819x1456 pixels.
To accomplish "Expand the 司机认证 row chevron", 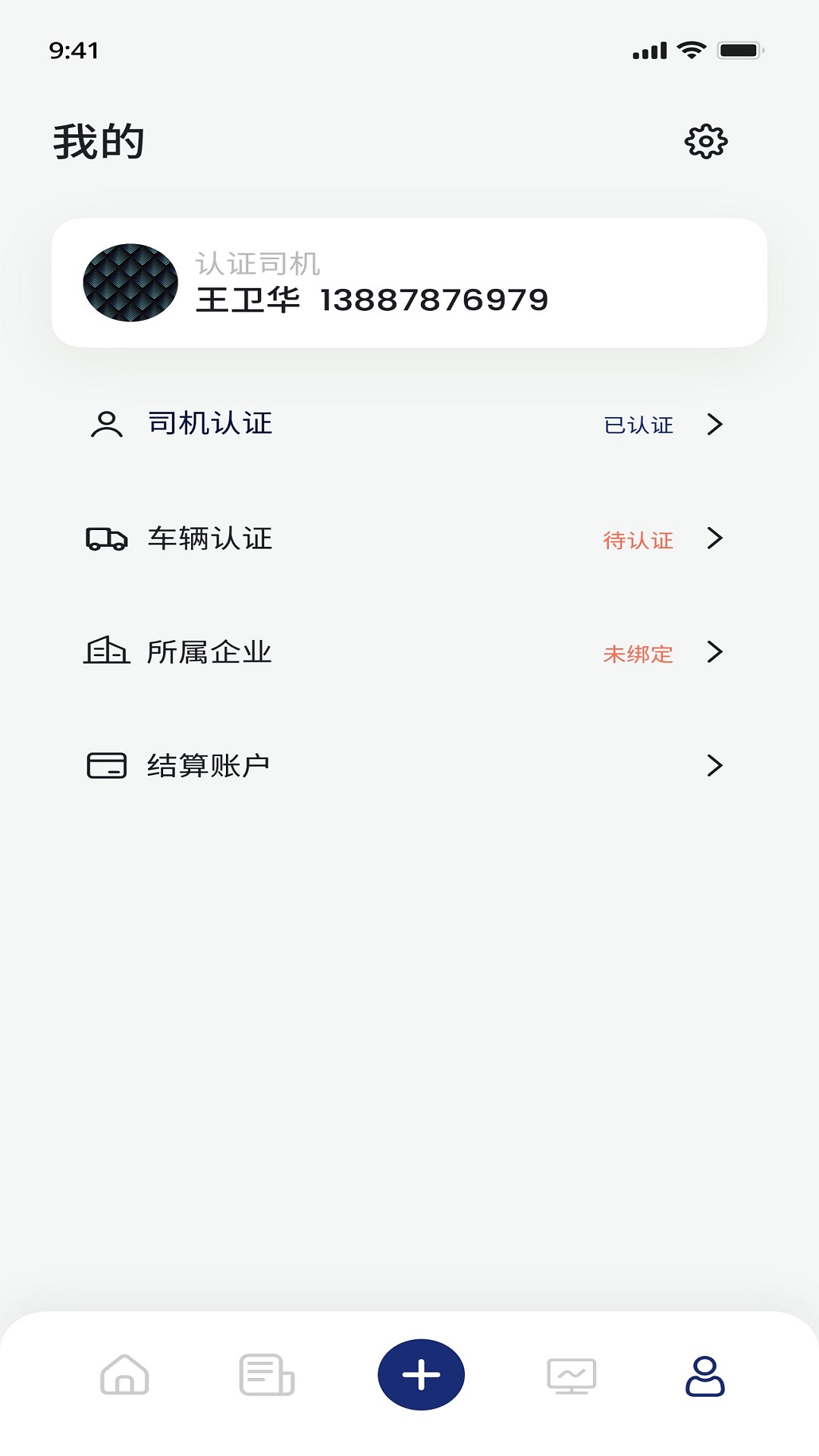I will 714,425.
